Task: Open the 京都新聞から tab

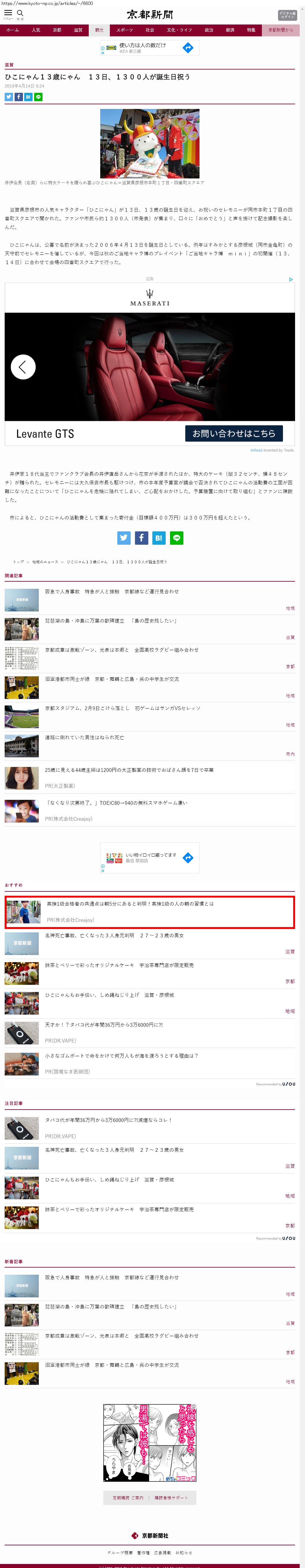Action: click(280, 30)
